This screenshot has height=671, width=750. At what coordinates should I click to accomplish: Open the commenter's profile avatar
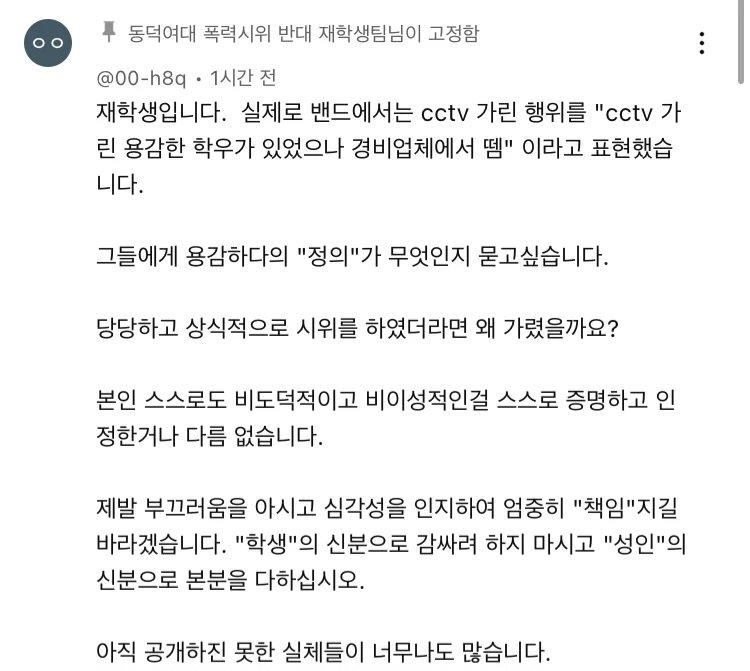pos(48,42)
